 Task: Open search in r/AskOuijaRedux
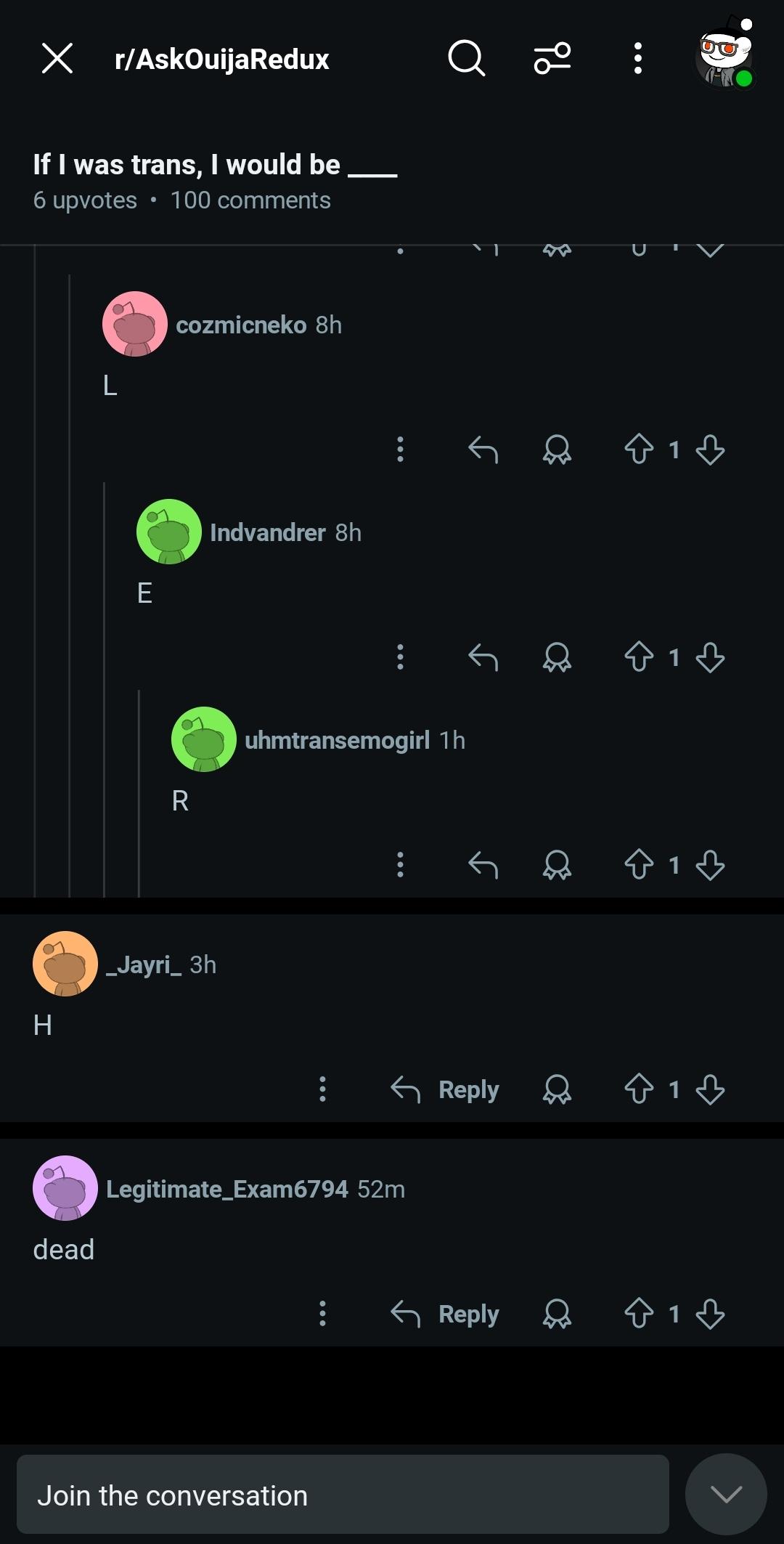pos(466,58)
